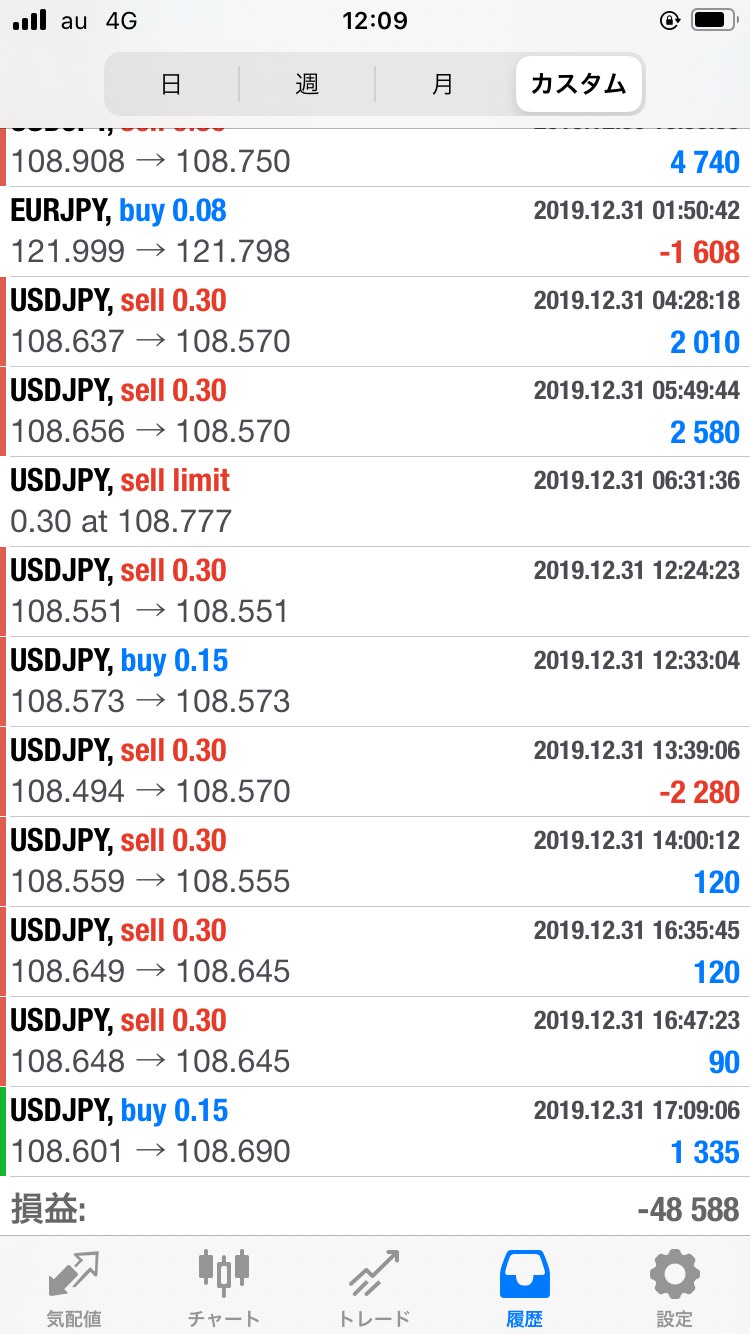Open the USDJPY buy at 17:09:06
Screen dimensions: 750x1334
pos(375,1132)
